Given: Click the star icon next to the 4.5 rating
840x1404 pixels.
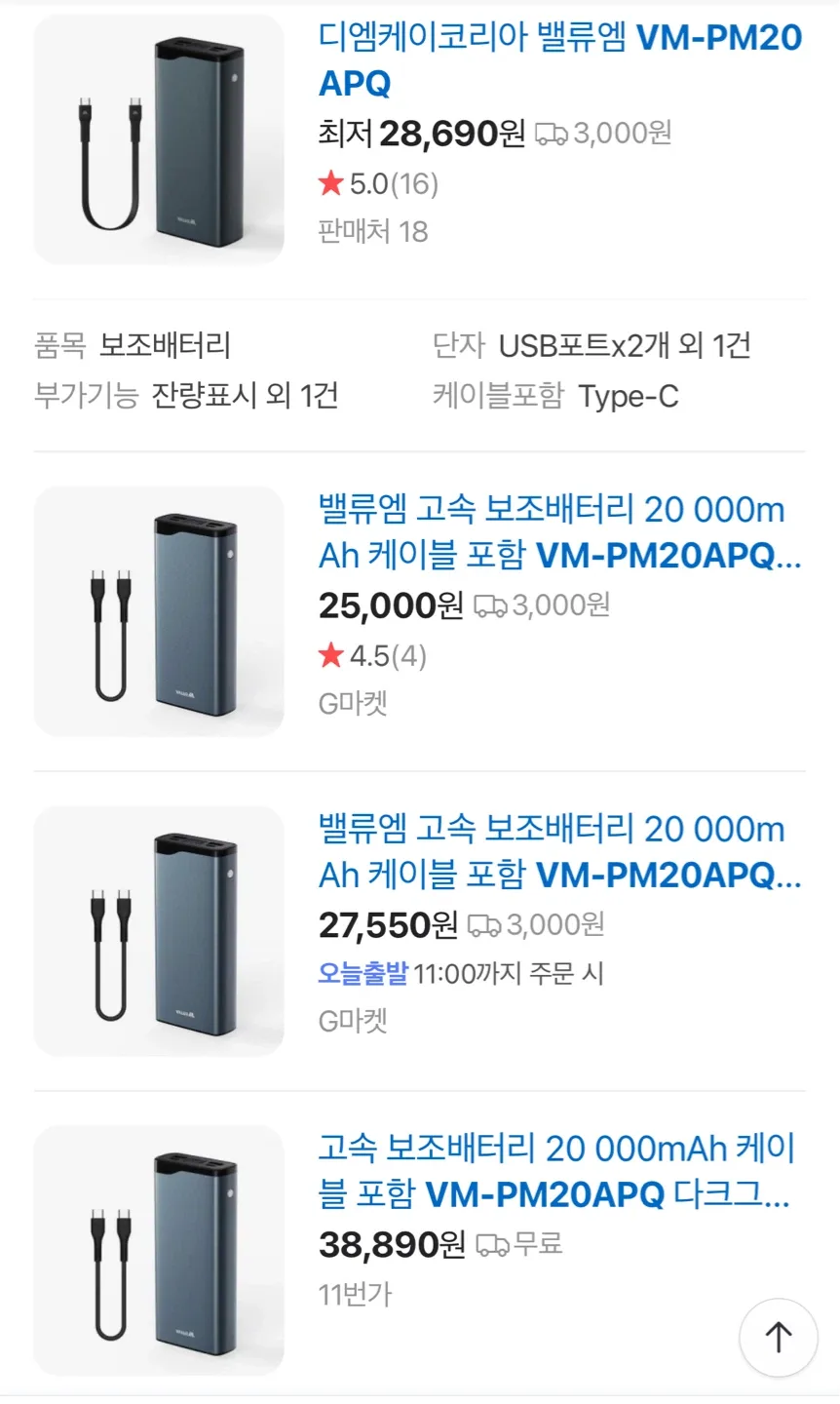Looking at the screenshot, I should tap(329, 655).
